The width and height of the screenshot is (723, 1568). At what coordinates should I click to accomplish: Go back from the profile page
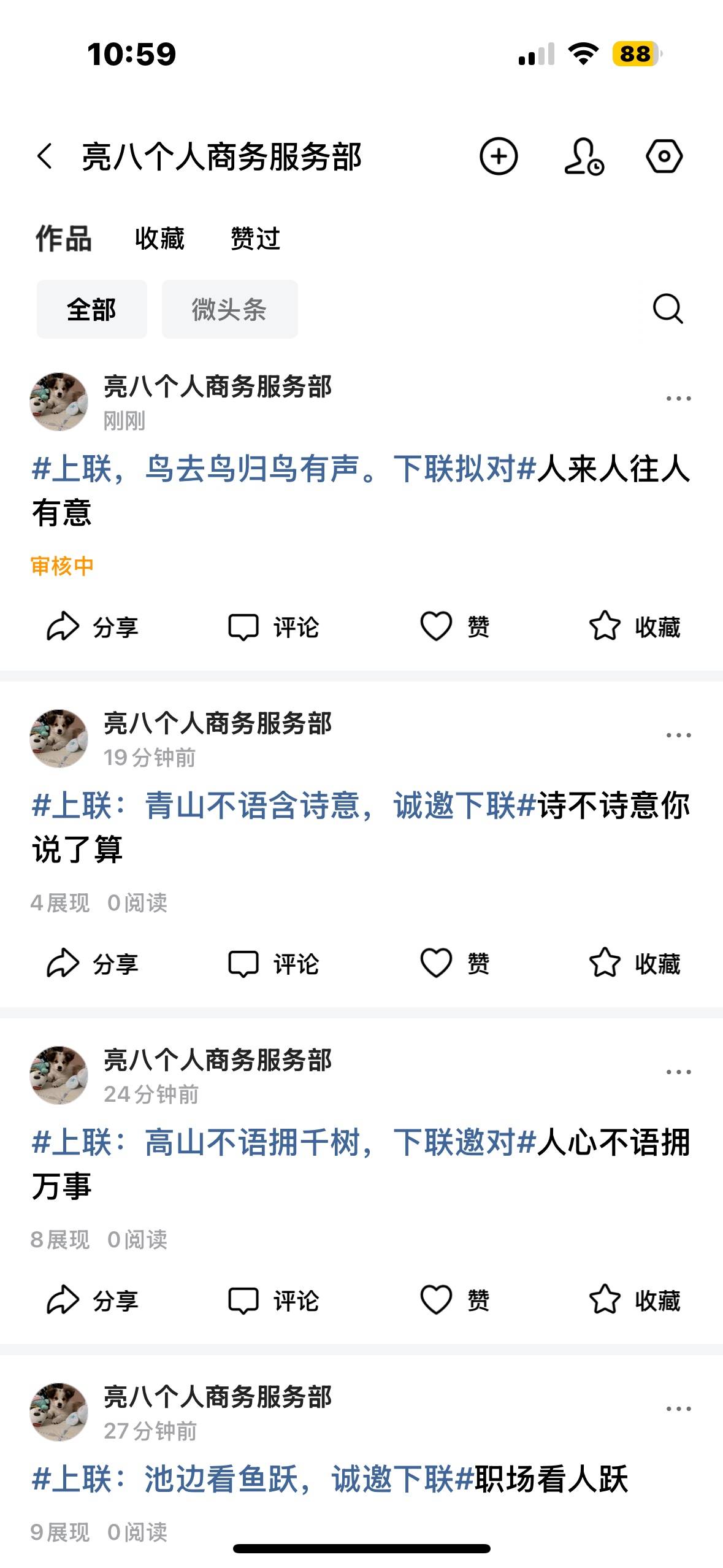45,156
